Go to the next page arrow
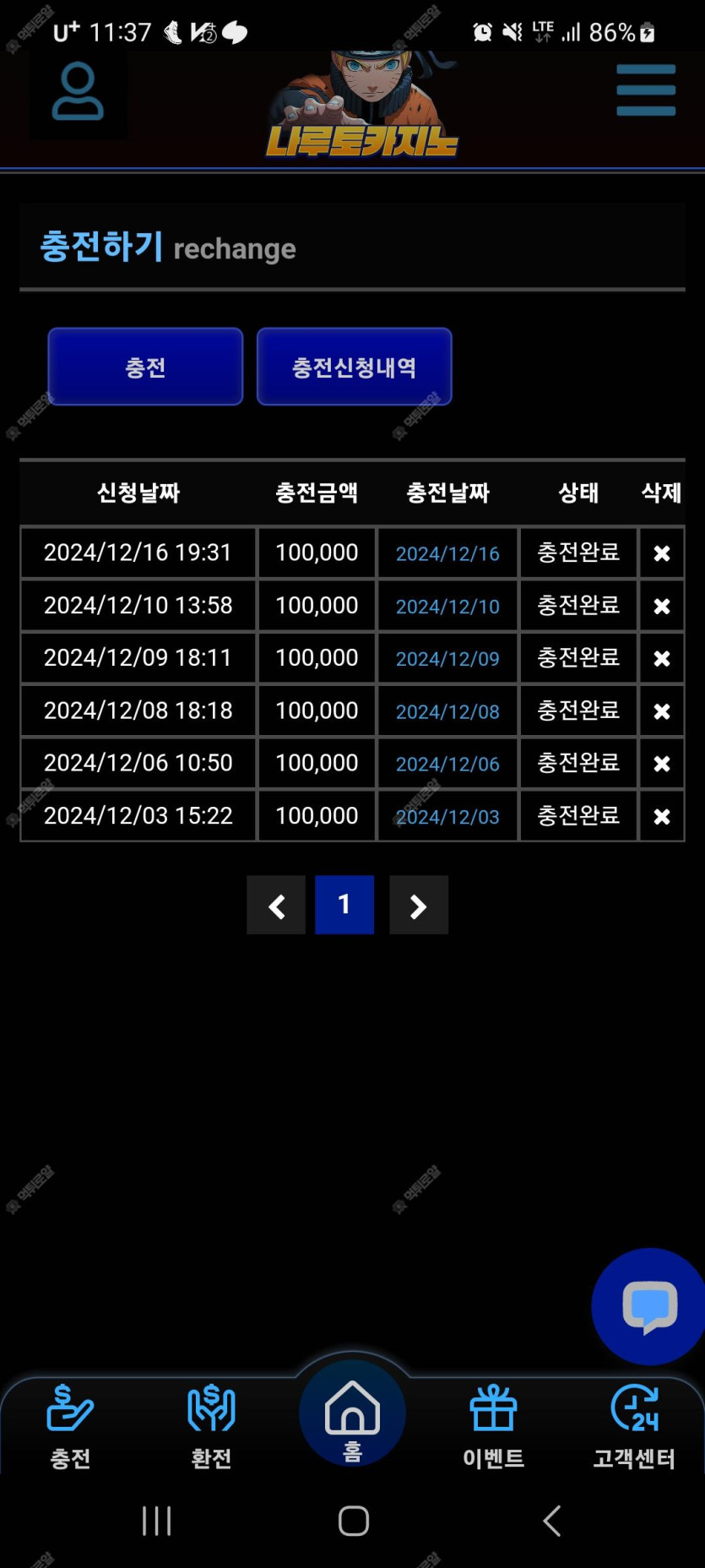Screen dimensions: 705x1568 418,906
